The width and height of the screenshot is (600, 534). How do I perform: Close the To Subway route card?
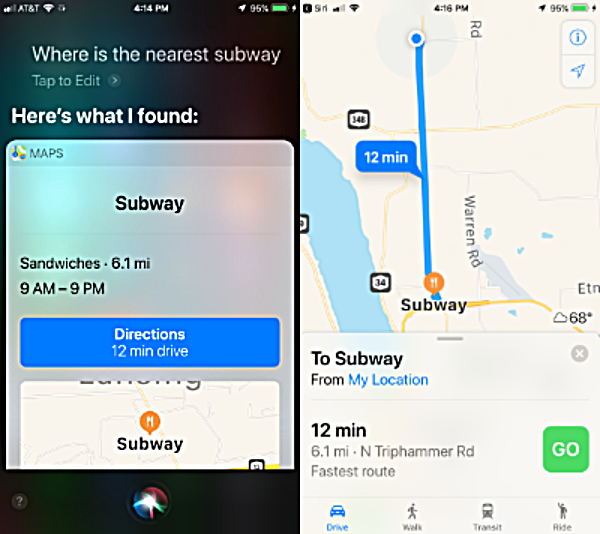click(579, 354)
